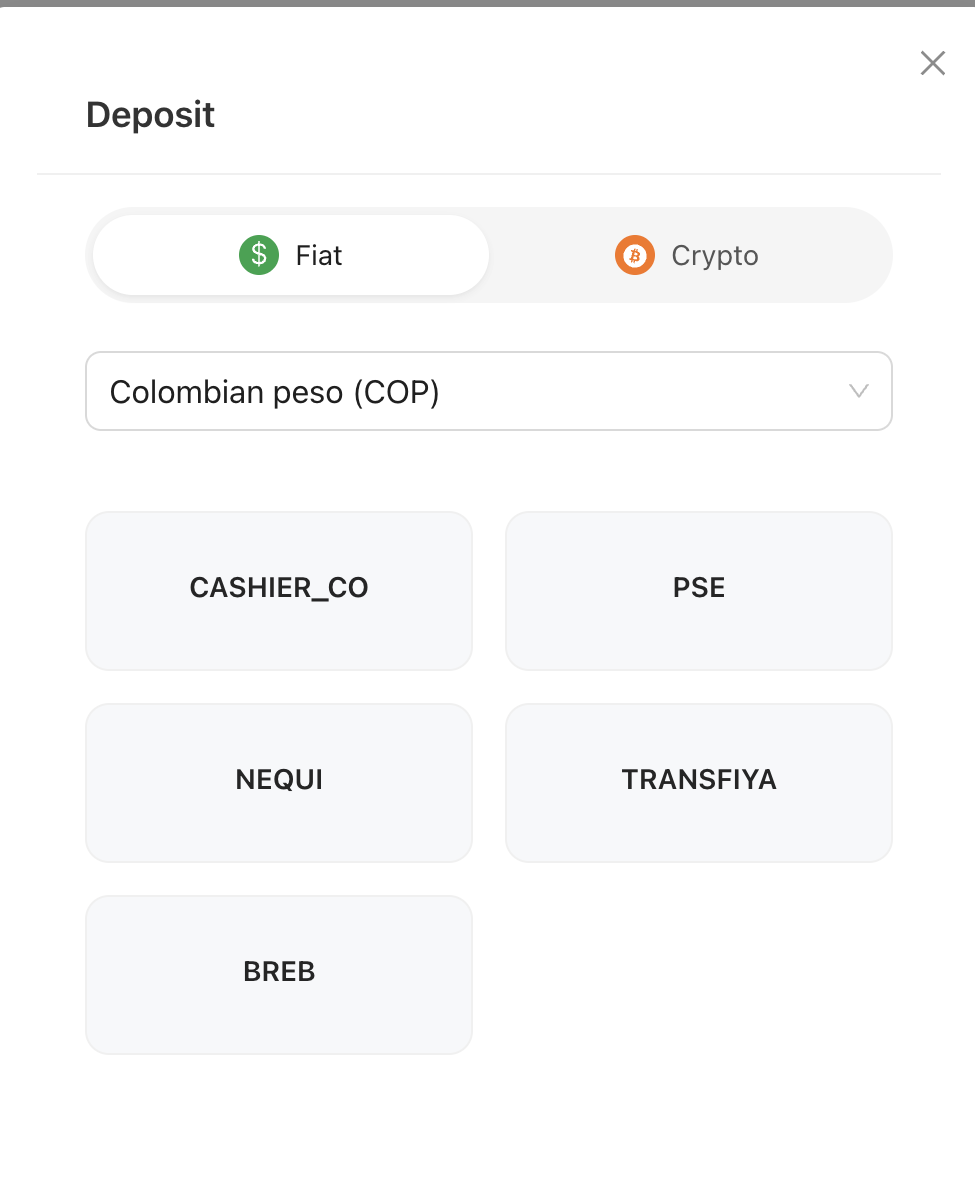Toggle the Fiat/Crypto selector to Crypto

(687, 255)
